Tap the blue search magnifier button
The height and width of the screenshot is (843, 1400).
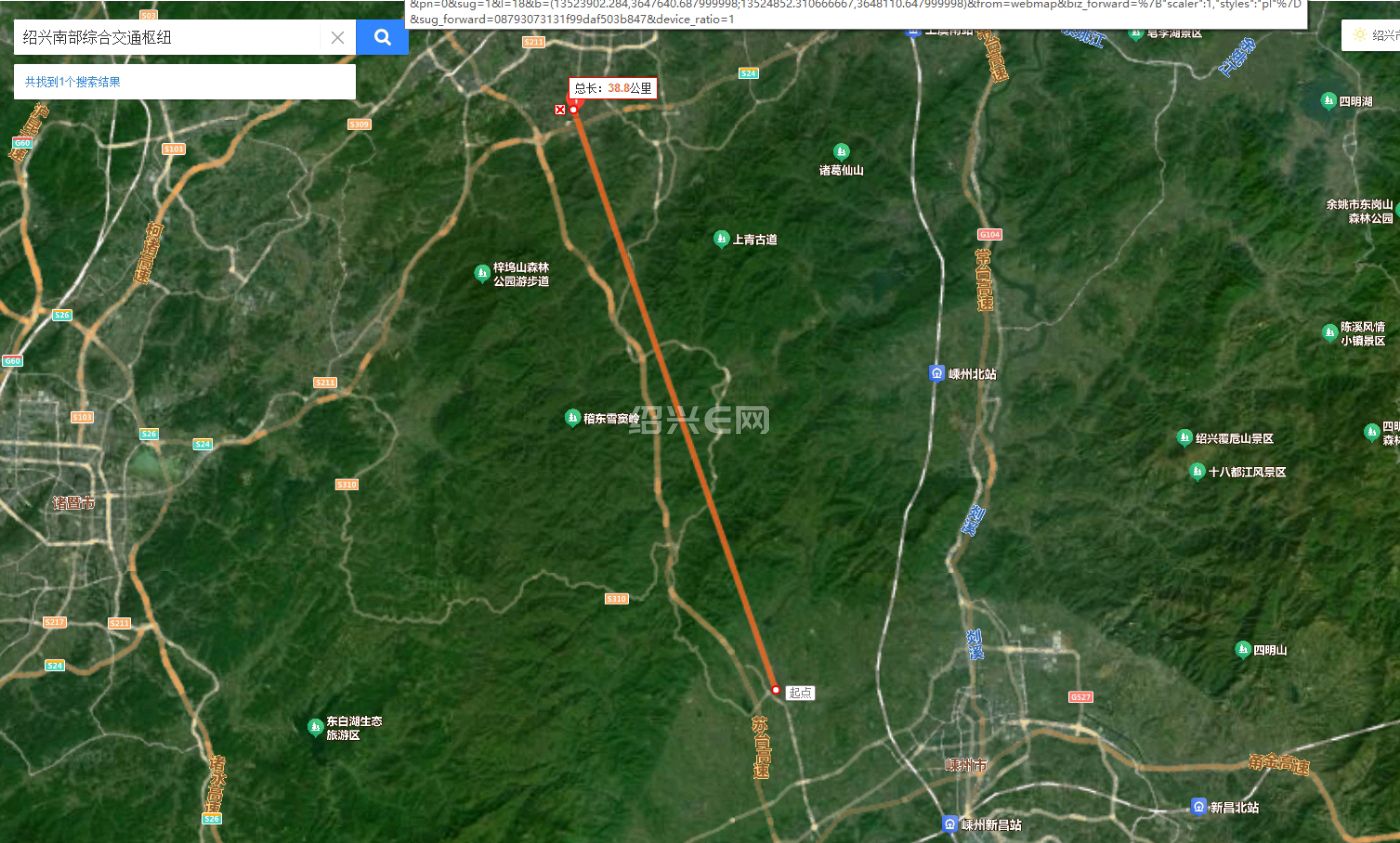[x=382, y=38]
